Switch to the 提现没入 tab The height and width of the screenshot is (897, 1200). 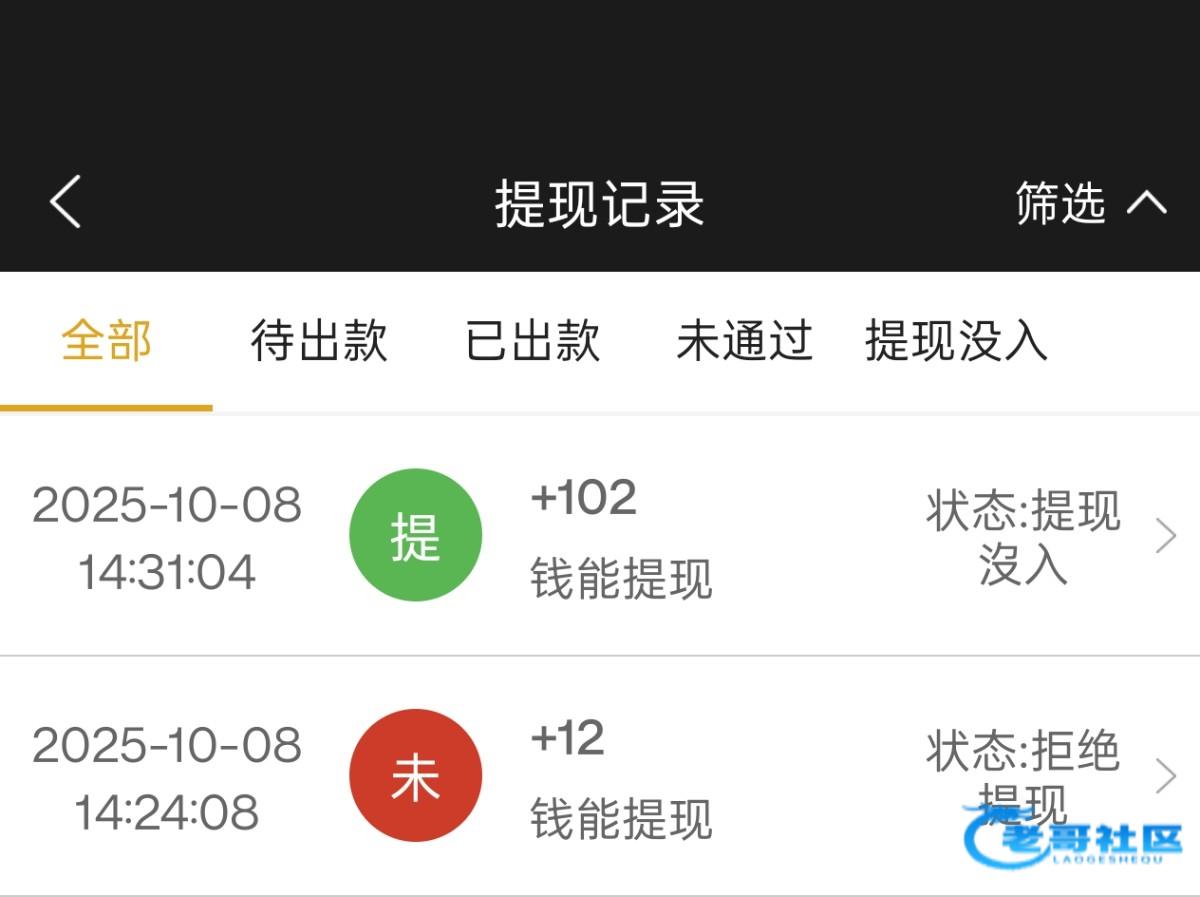click(x=956, y=341)
